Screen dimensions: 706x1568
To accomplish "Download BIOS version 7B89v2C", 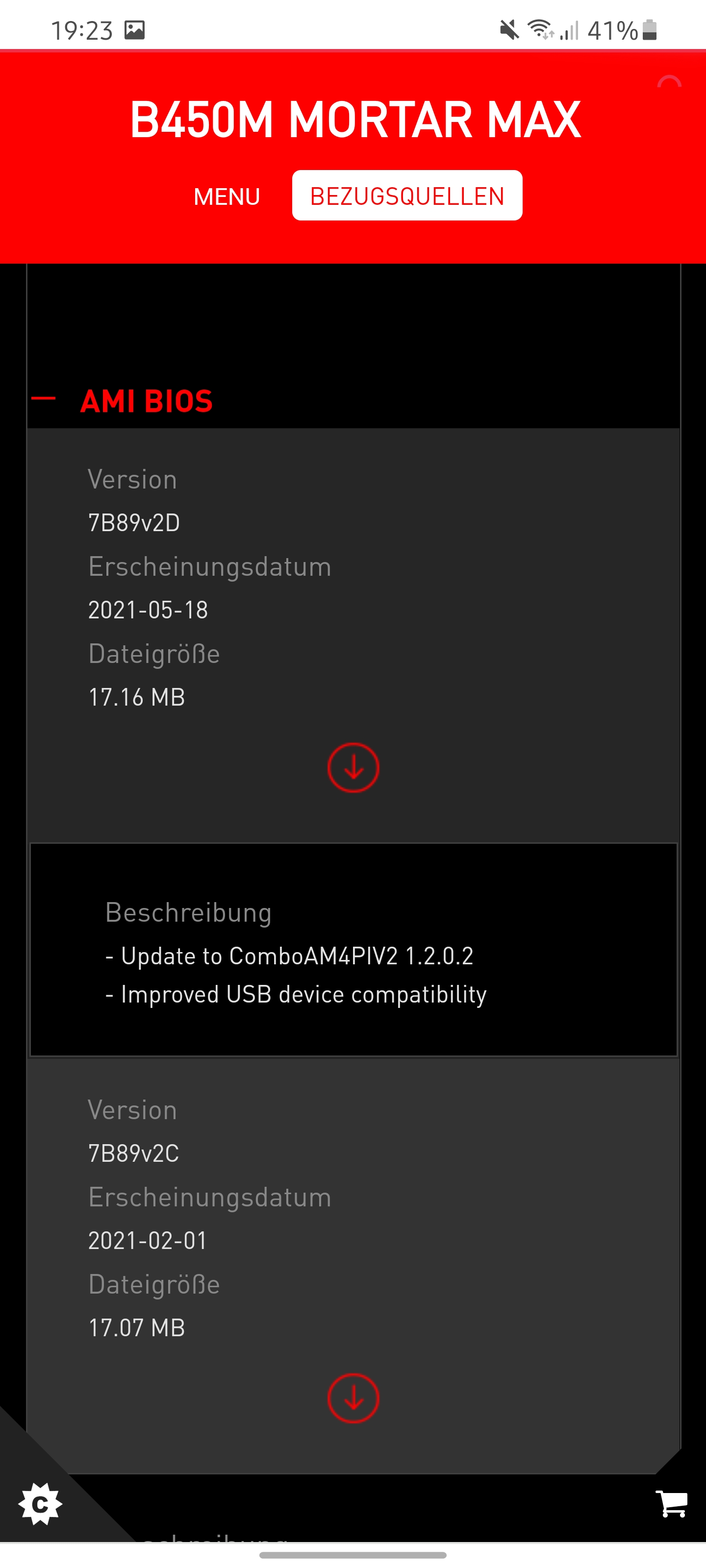I will point(353,1398).
